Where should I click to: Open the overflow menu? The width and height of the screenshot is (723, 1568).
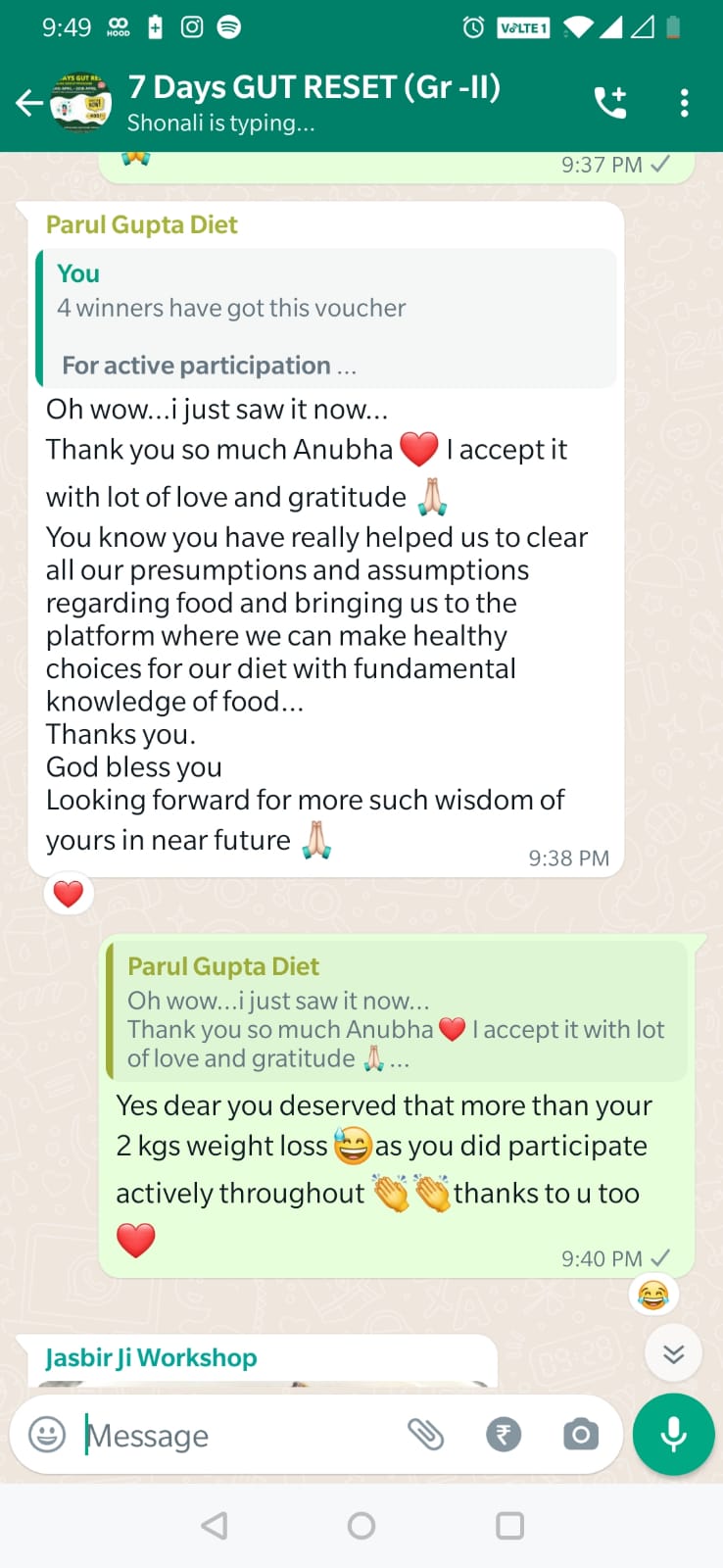(684, 103)
